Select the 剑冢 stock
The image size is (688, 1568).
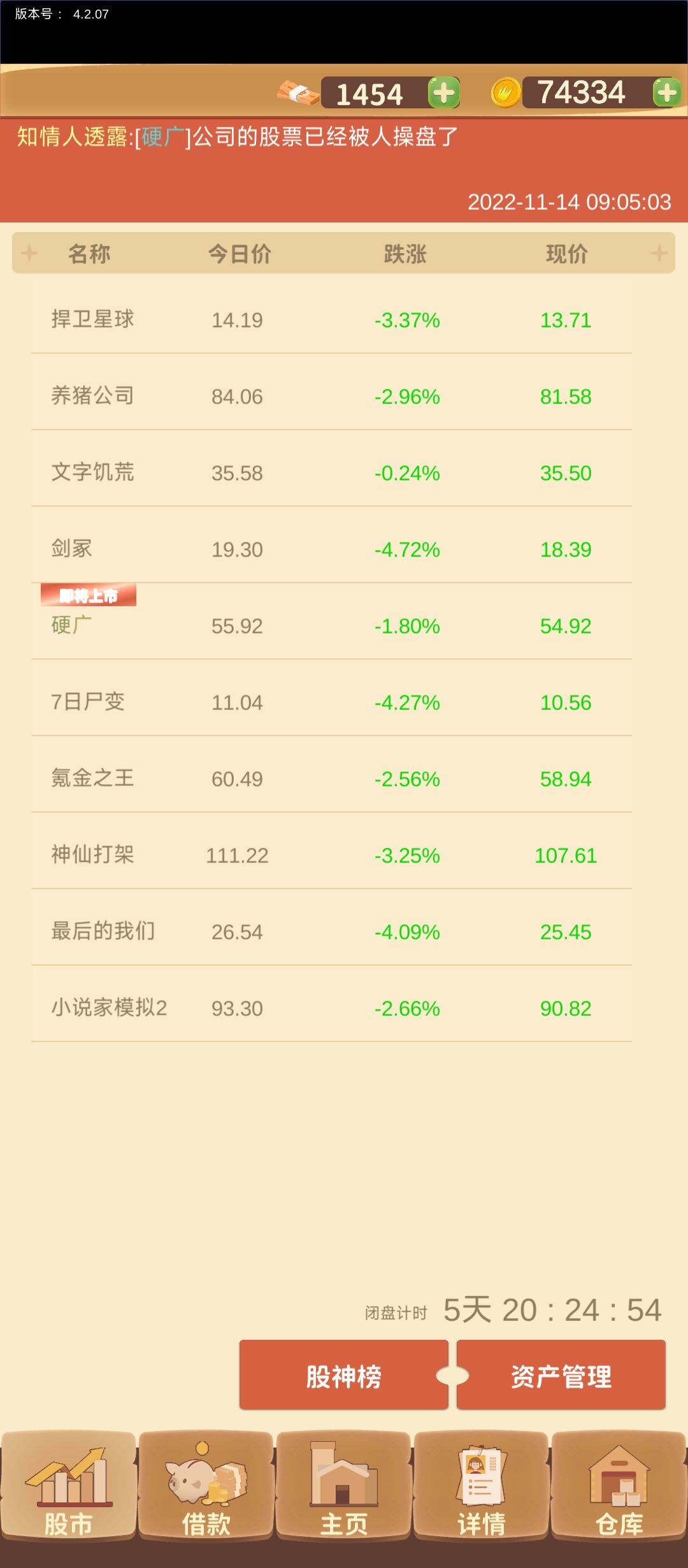pyautogui.click(x=331, y=549)
